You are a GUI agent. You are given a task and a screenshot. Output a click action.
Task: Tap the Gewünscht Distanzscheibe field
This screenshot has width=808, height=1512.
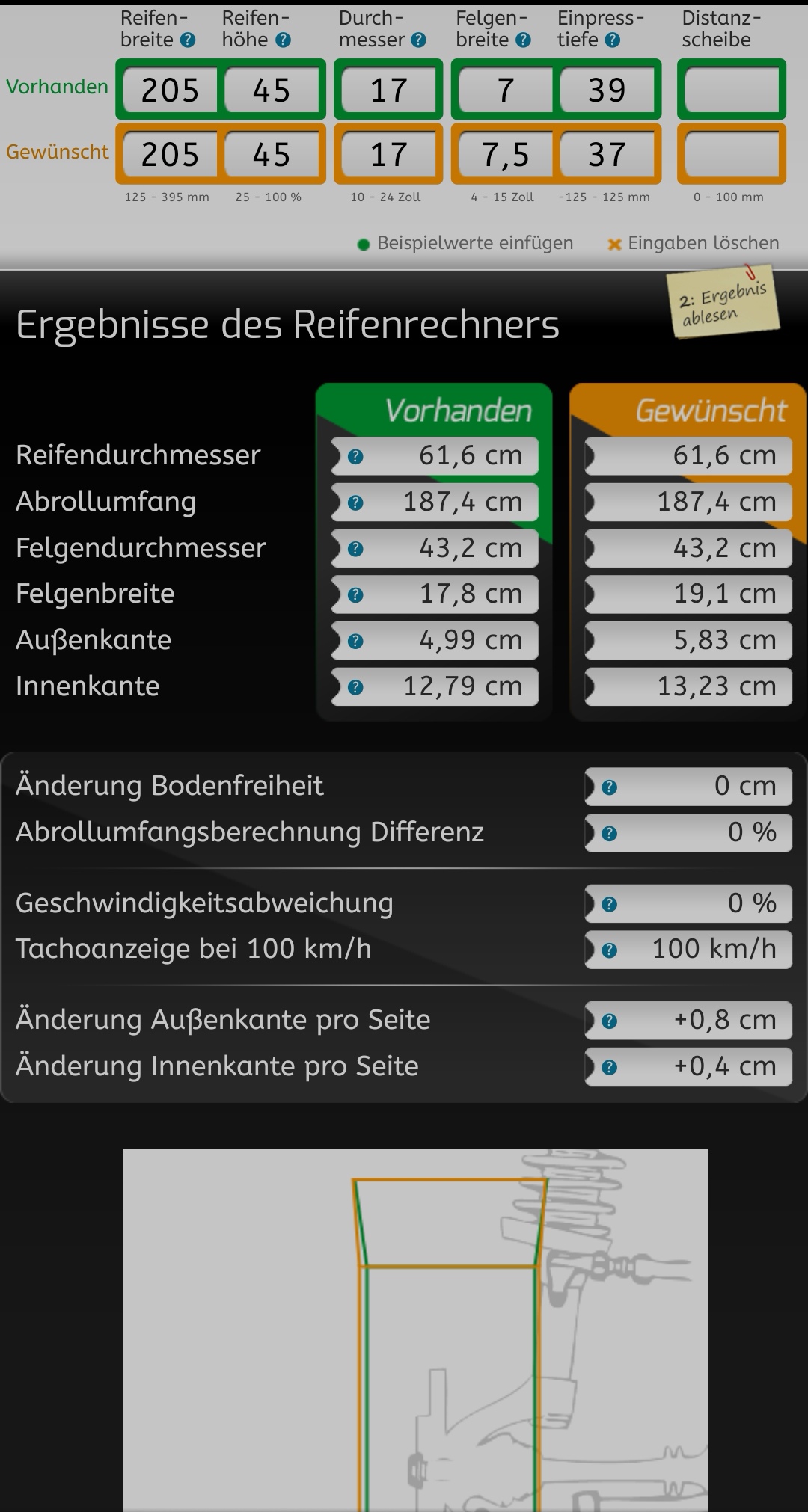(731, 154)
